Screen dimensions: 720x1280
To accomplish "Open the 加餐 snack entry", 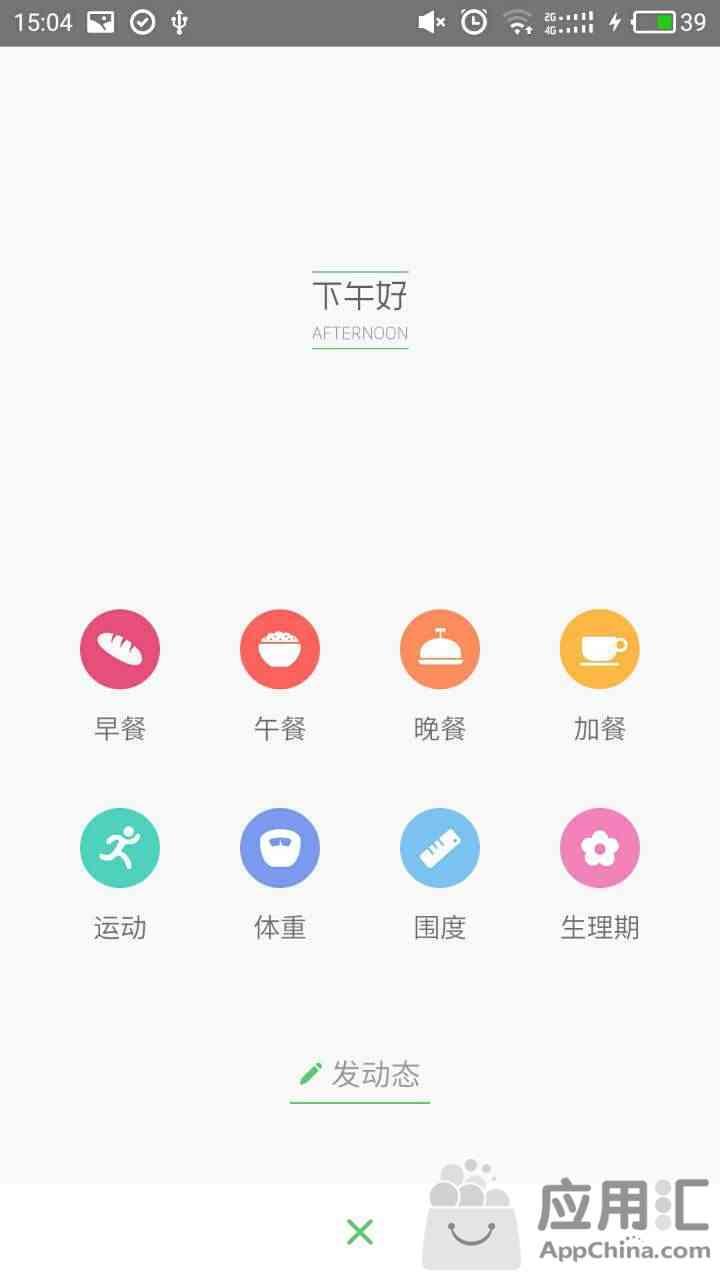I will click(600, 649).
